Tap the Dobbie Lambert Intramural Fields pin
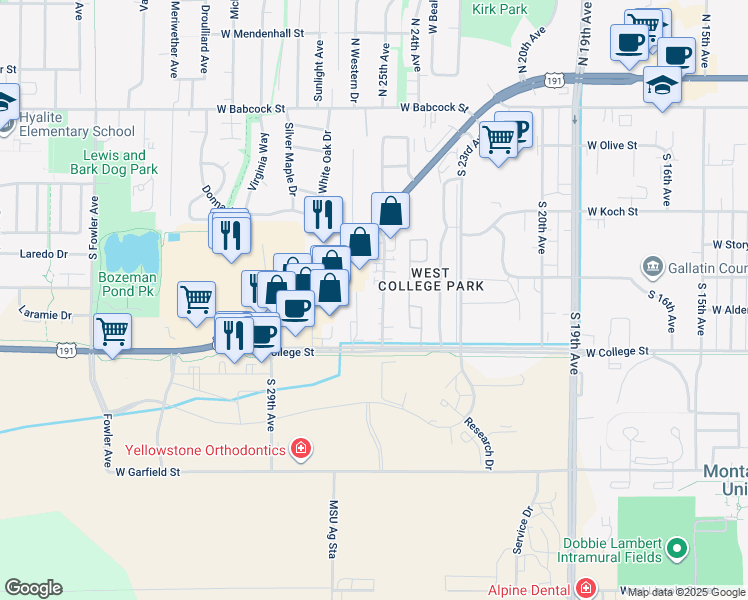748x600 pixels. tap(677, 548)
